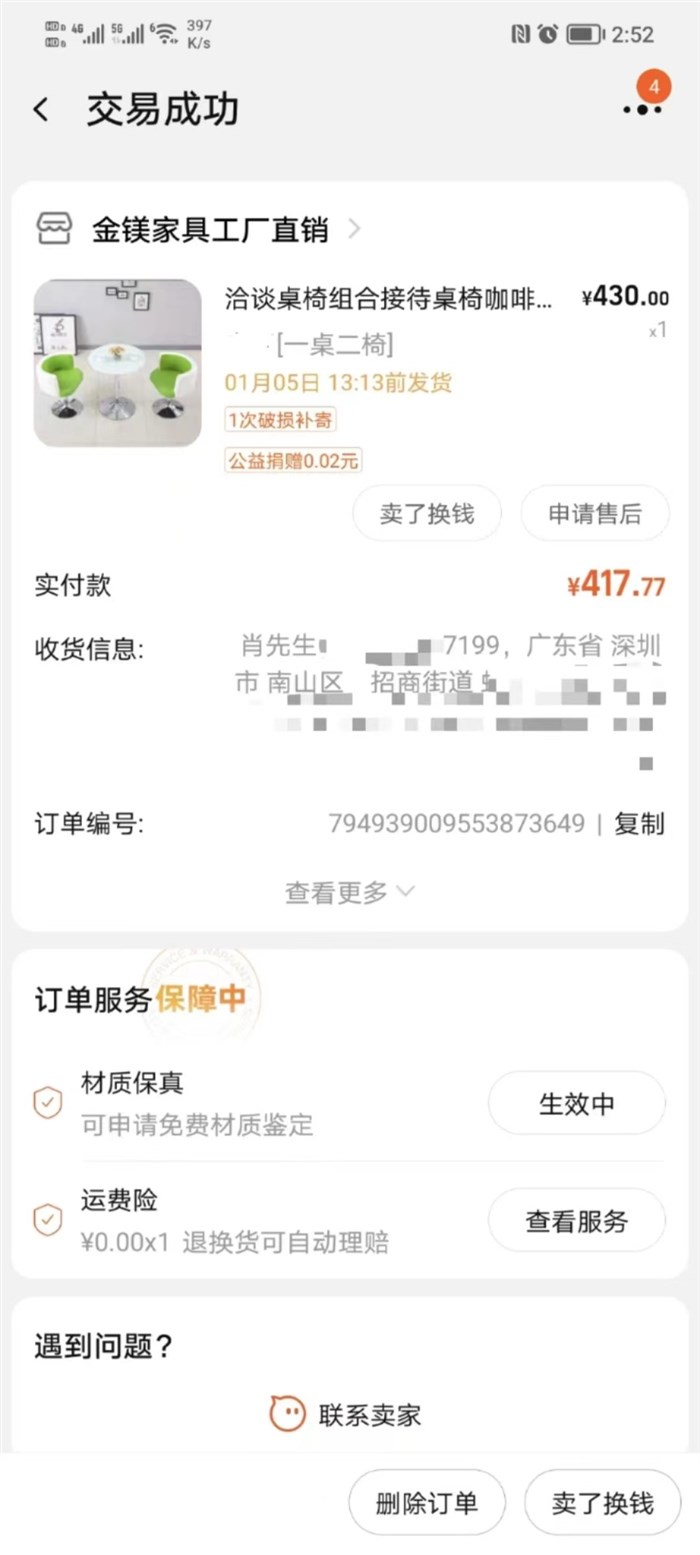Image resolution: width=700 pixels, height=1555 pixels.
Task: Go back from the 交易成功 page
Action: (41, 110)
